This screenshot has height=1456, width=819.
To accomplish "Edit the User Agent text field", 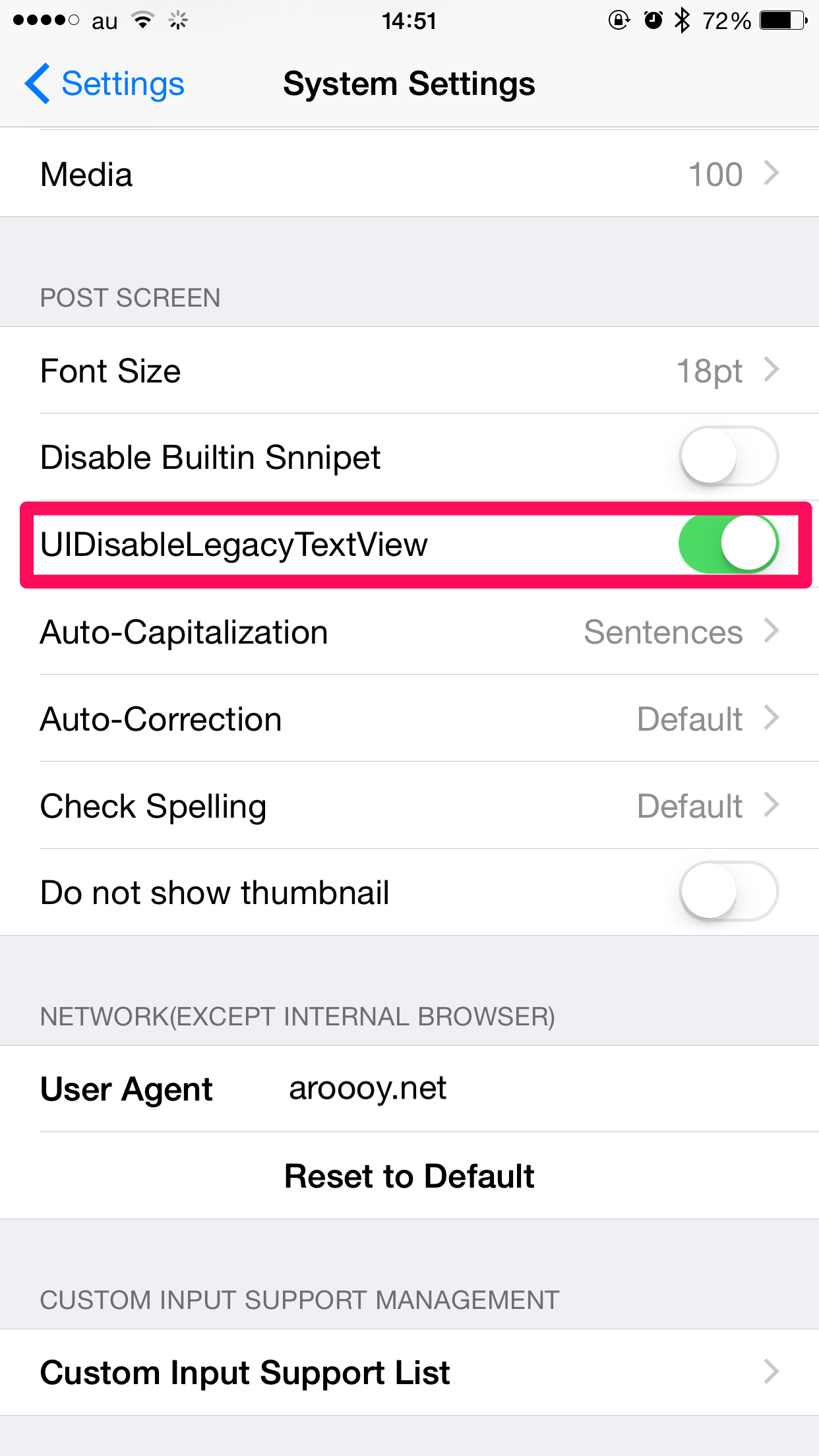I will pyautogui.click(x=528, y=1088).
